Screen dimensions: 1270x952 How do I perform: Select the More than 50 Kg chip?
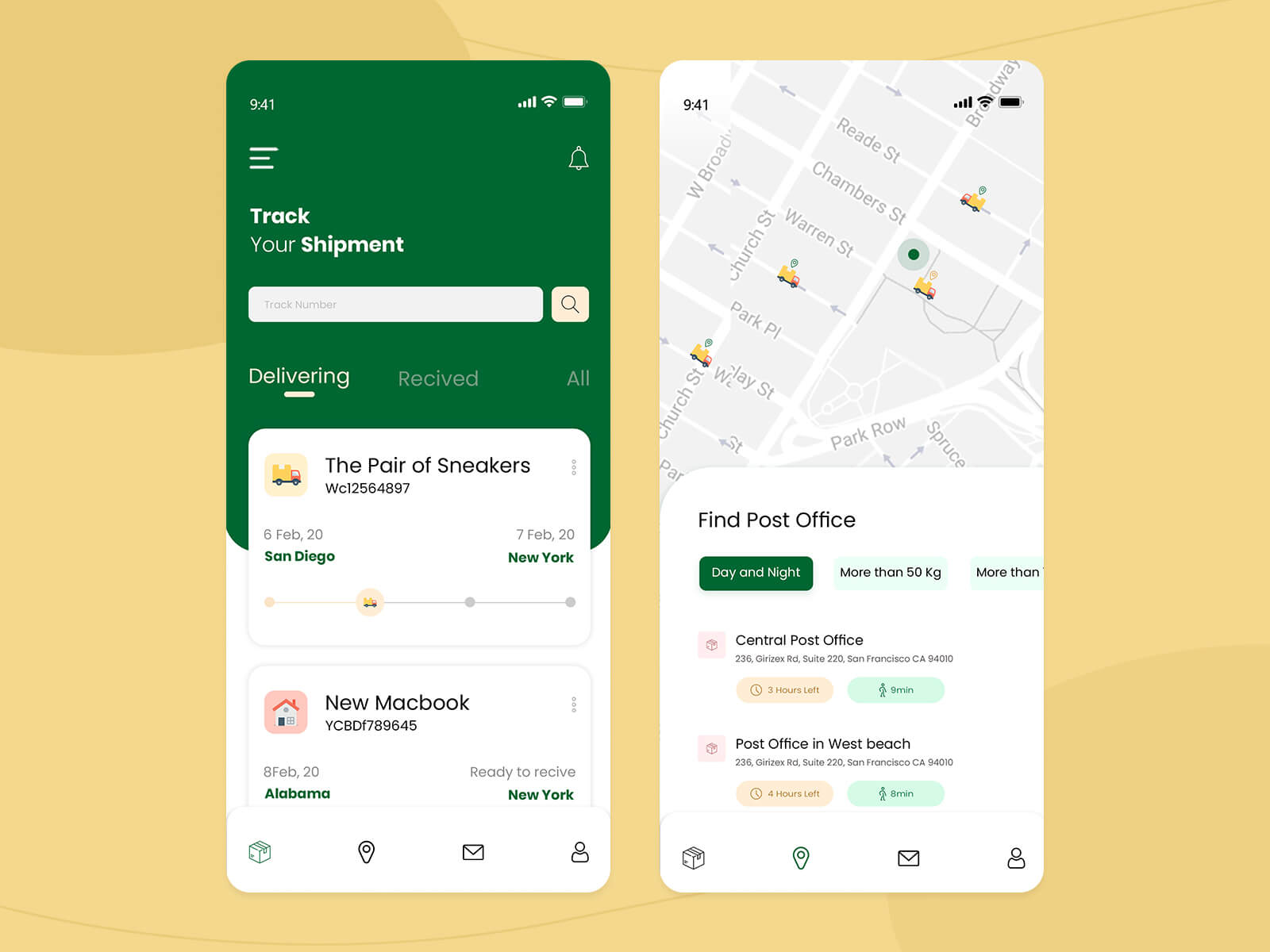(890, 573)
